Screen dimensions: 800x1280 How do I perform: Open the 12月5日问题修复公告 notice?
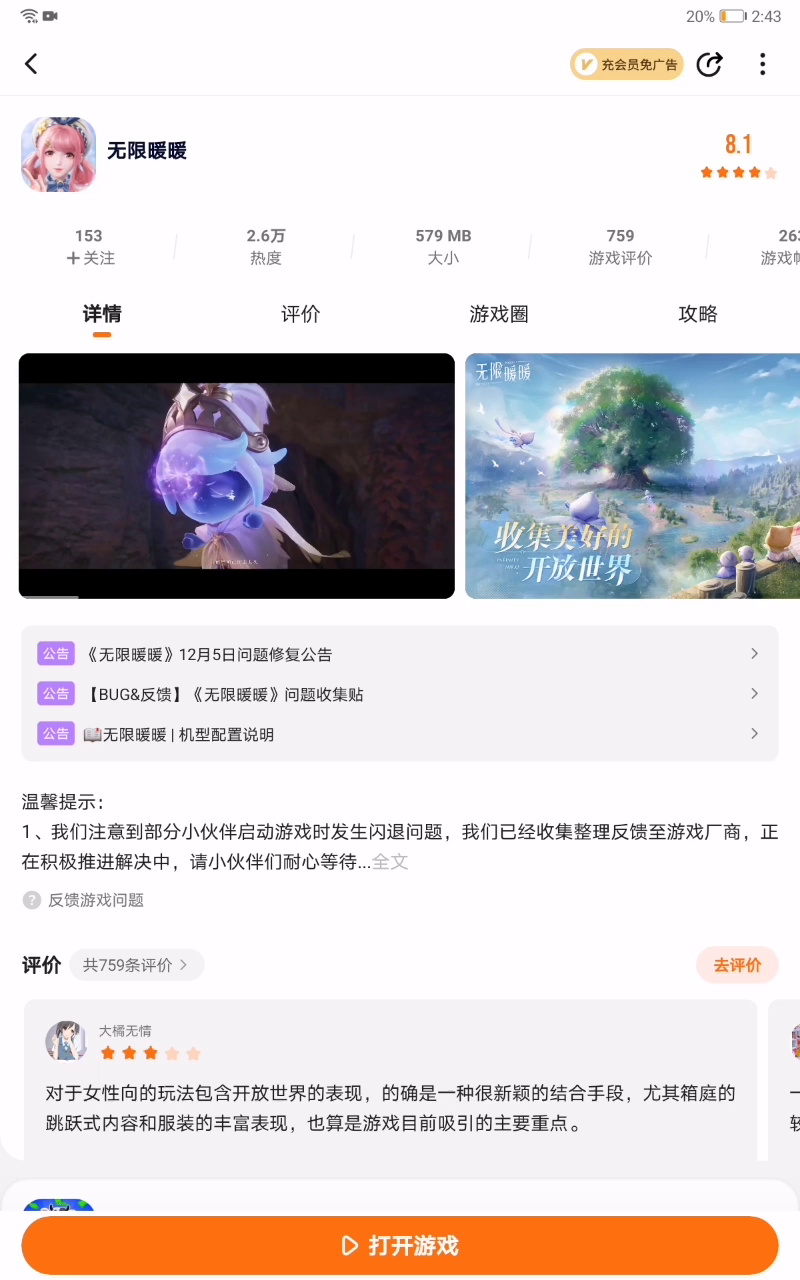tap(400, 654)
